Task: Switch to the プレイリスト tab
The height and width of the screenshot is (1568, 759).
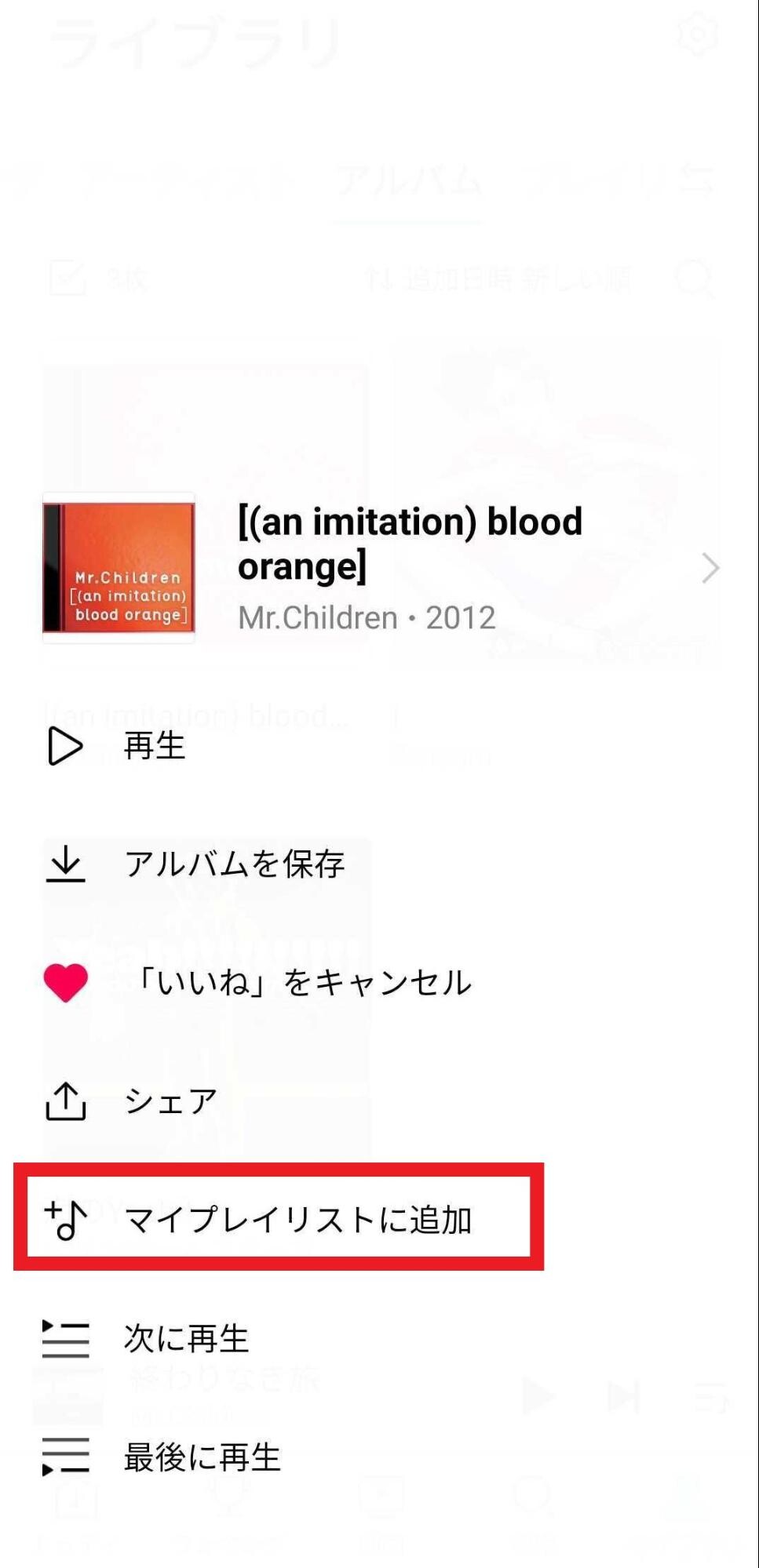Action: [x=620, y=182]
